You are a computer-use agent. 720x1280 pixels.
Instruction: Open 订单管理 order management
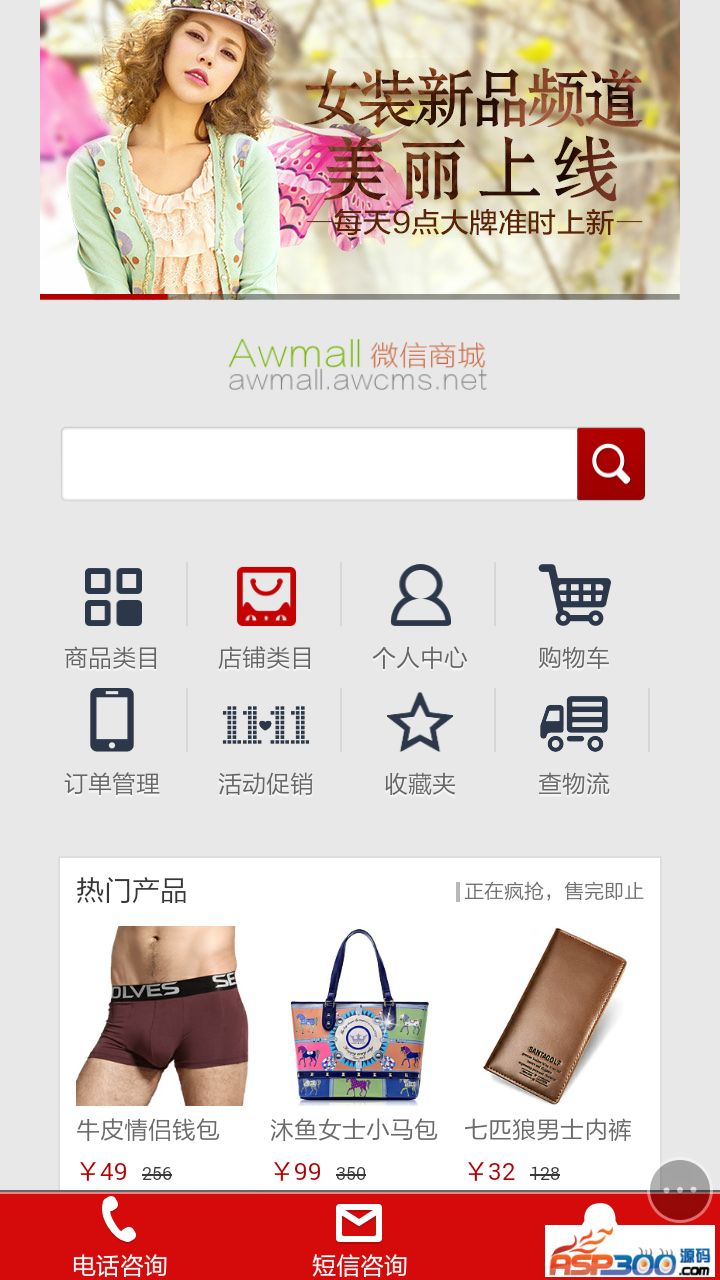(112, 741)
